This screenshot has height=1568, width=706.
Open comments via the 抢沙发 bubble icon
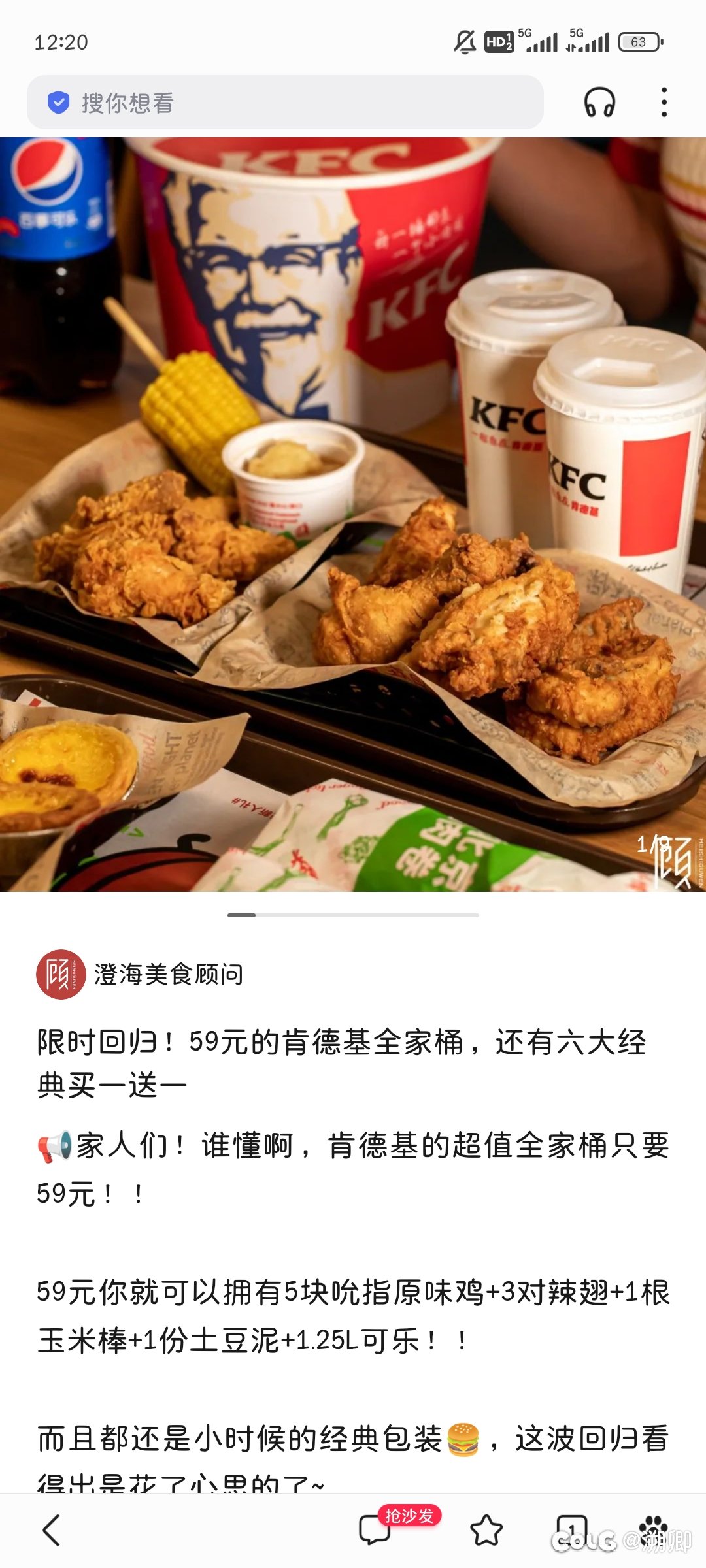pos(376,1530)
